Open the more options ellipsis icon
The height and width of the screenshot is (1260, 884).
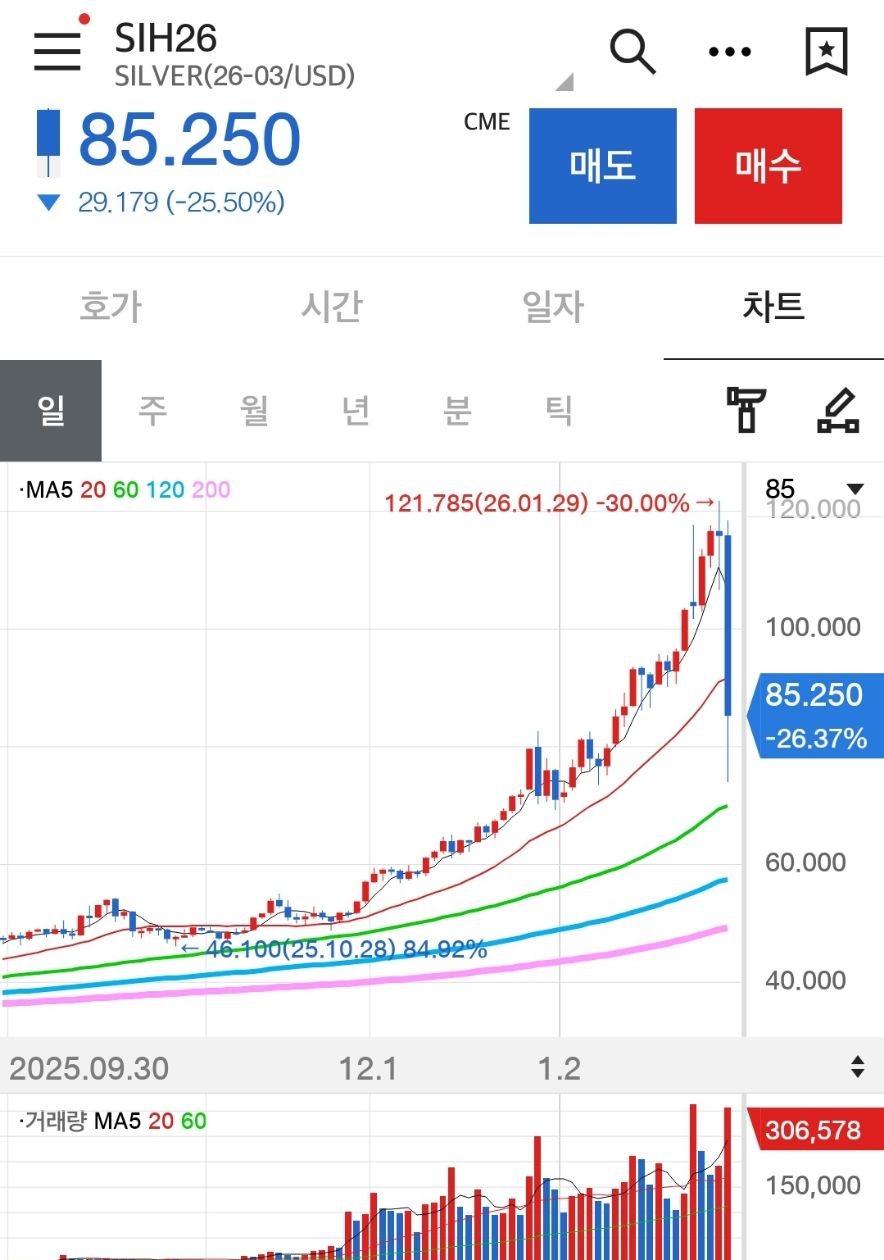(729, 51)
